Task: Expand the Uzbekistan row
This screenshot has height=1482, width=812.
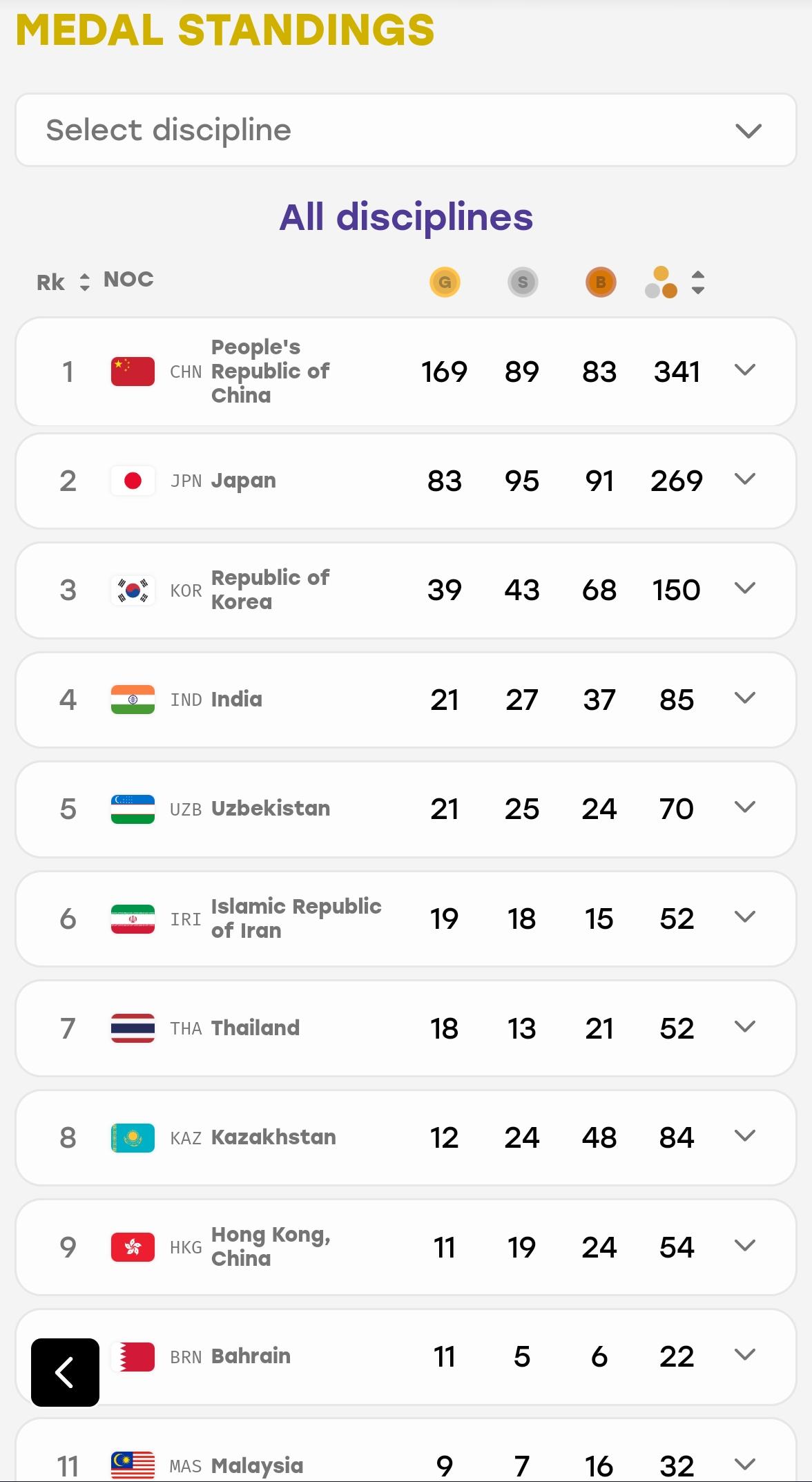Action: coord(745,807)
